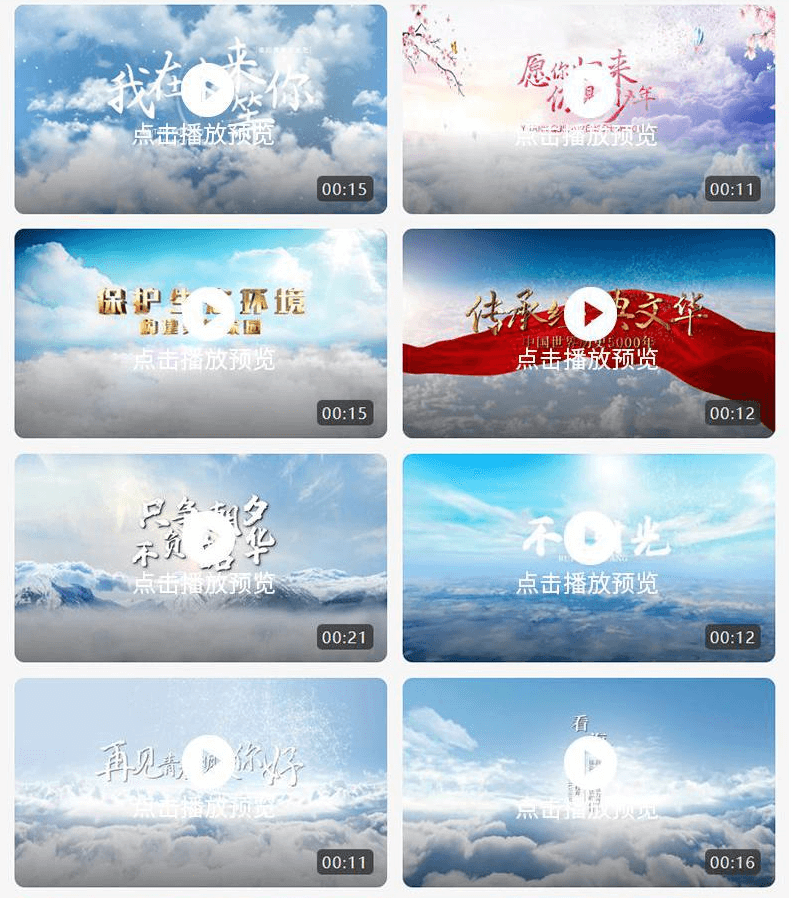This screenshot has height=898, width=791.
Task: Open the 00:12 sunny sky video tile
Action: click(590, 538)
